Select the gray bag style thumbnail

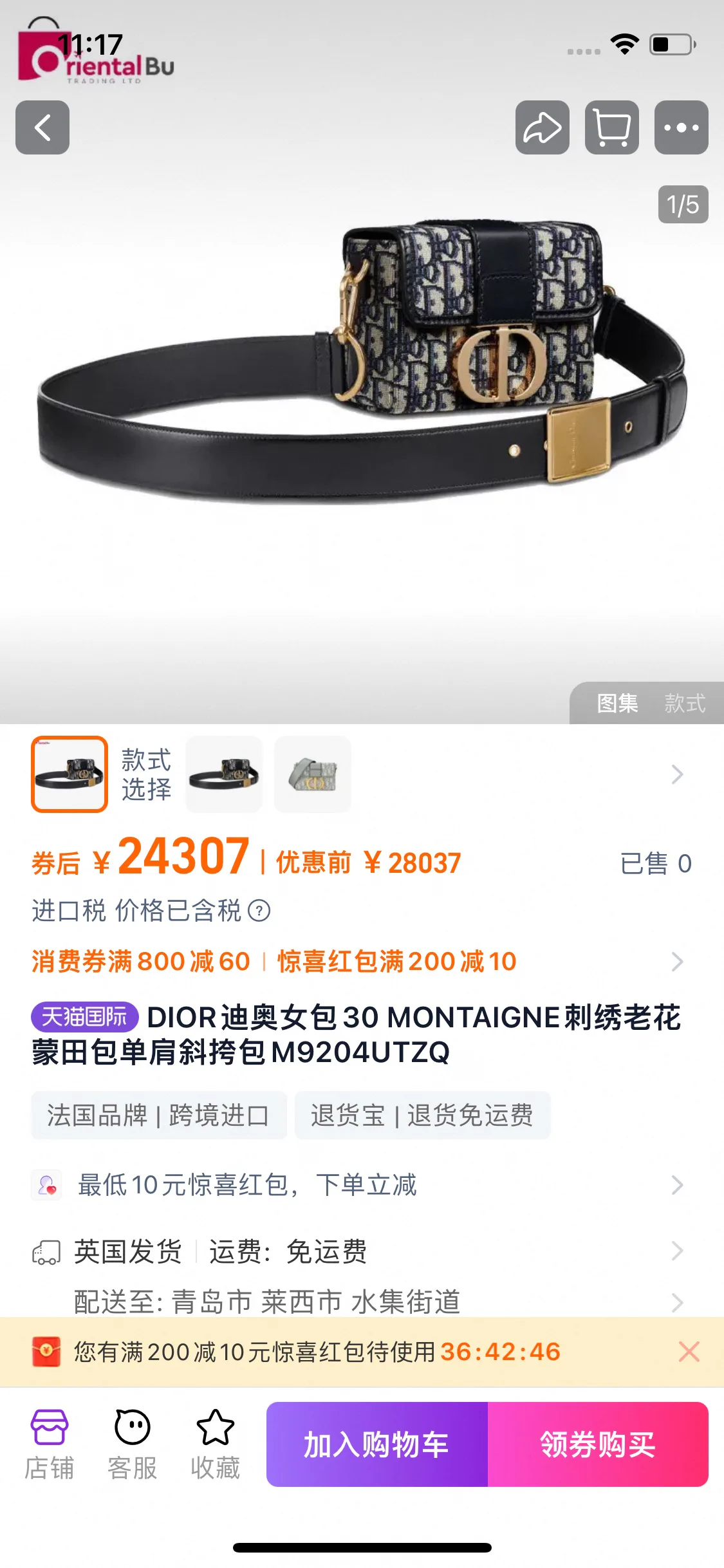tap(313, 774)
